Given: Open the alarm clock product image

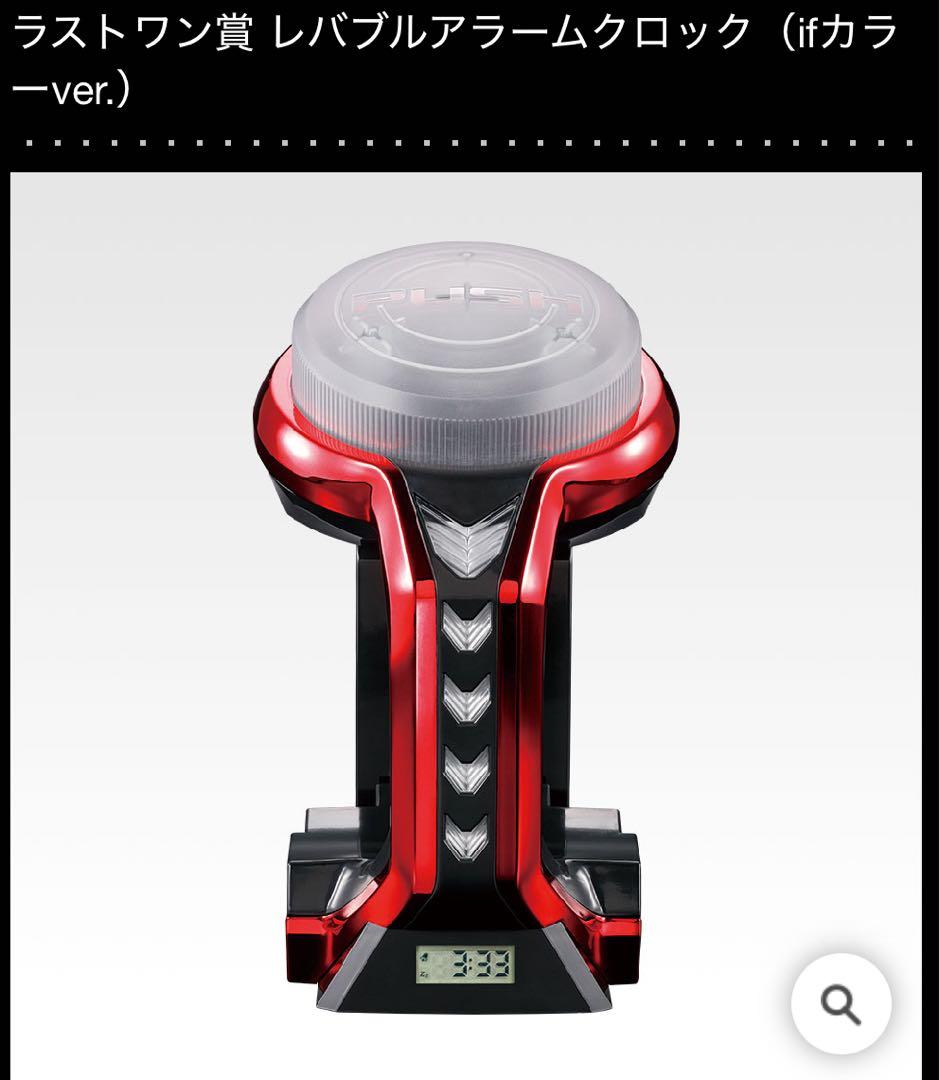Looking at the screenshot, I should [465, 620].
